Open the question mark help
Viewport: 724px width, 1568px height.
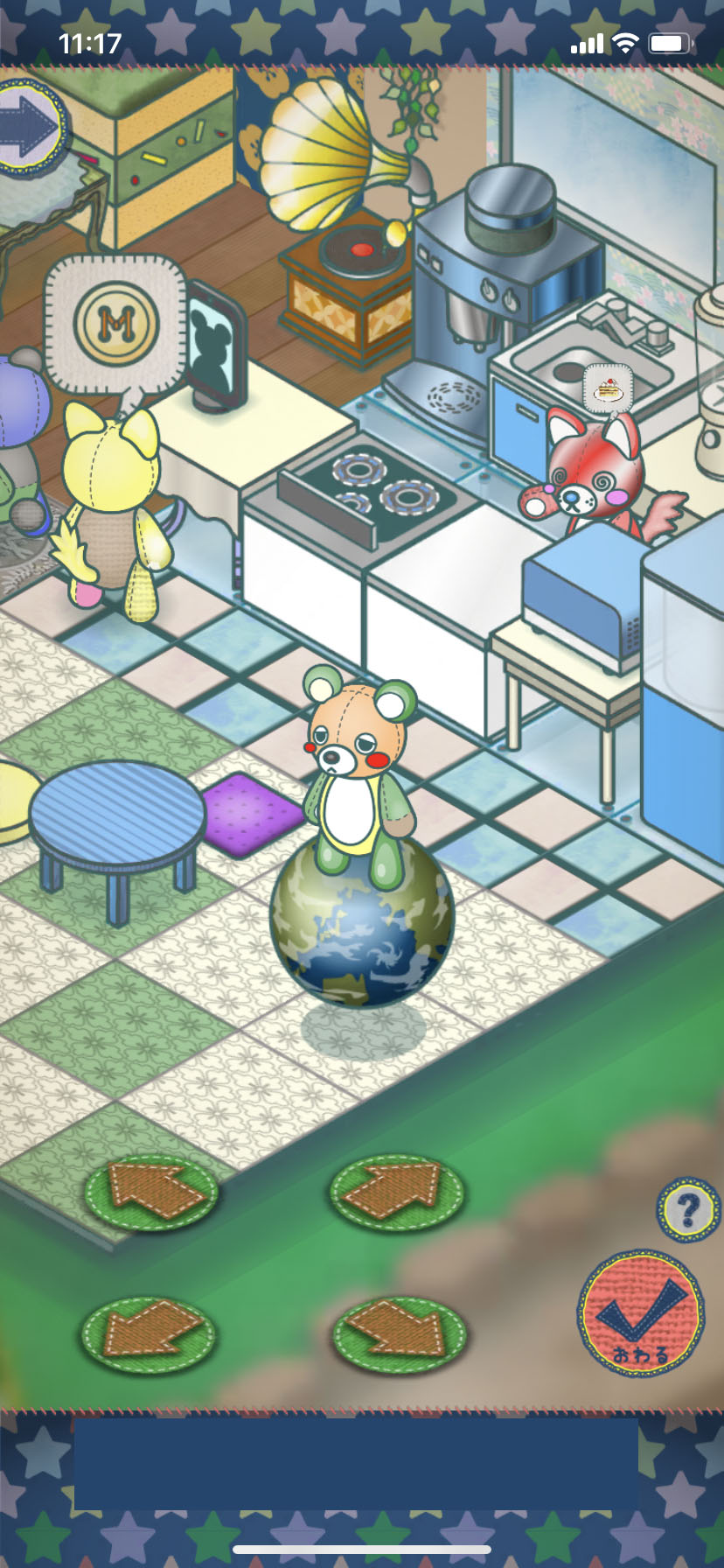tap(688, 1209)
